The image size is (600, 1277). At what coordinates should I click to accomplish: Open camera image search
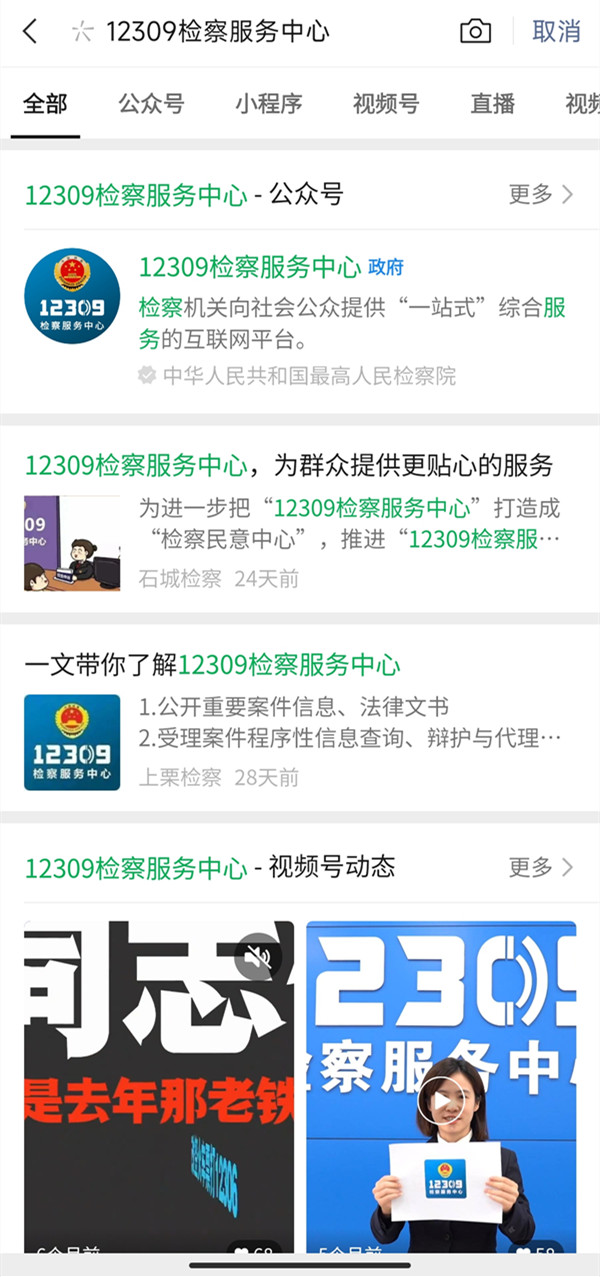coord(476,32)
